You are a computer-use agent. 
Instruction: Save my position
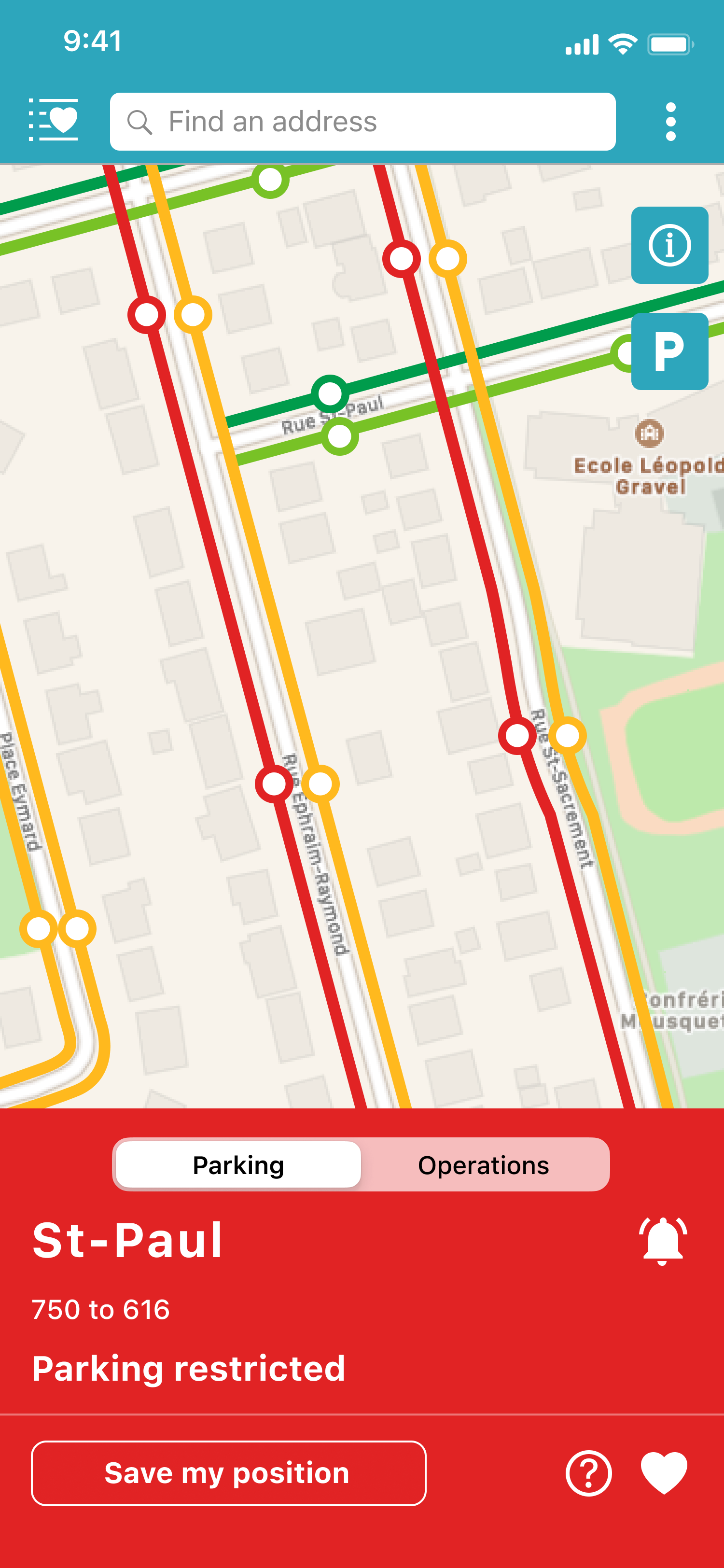(x=228, y=1473)
